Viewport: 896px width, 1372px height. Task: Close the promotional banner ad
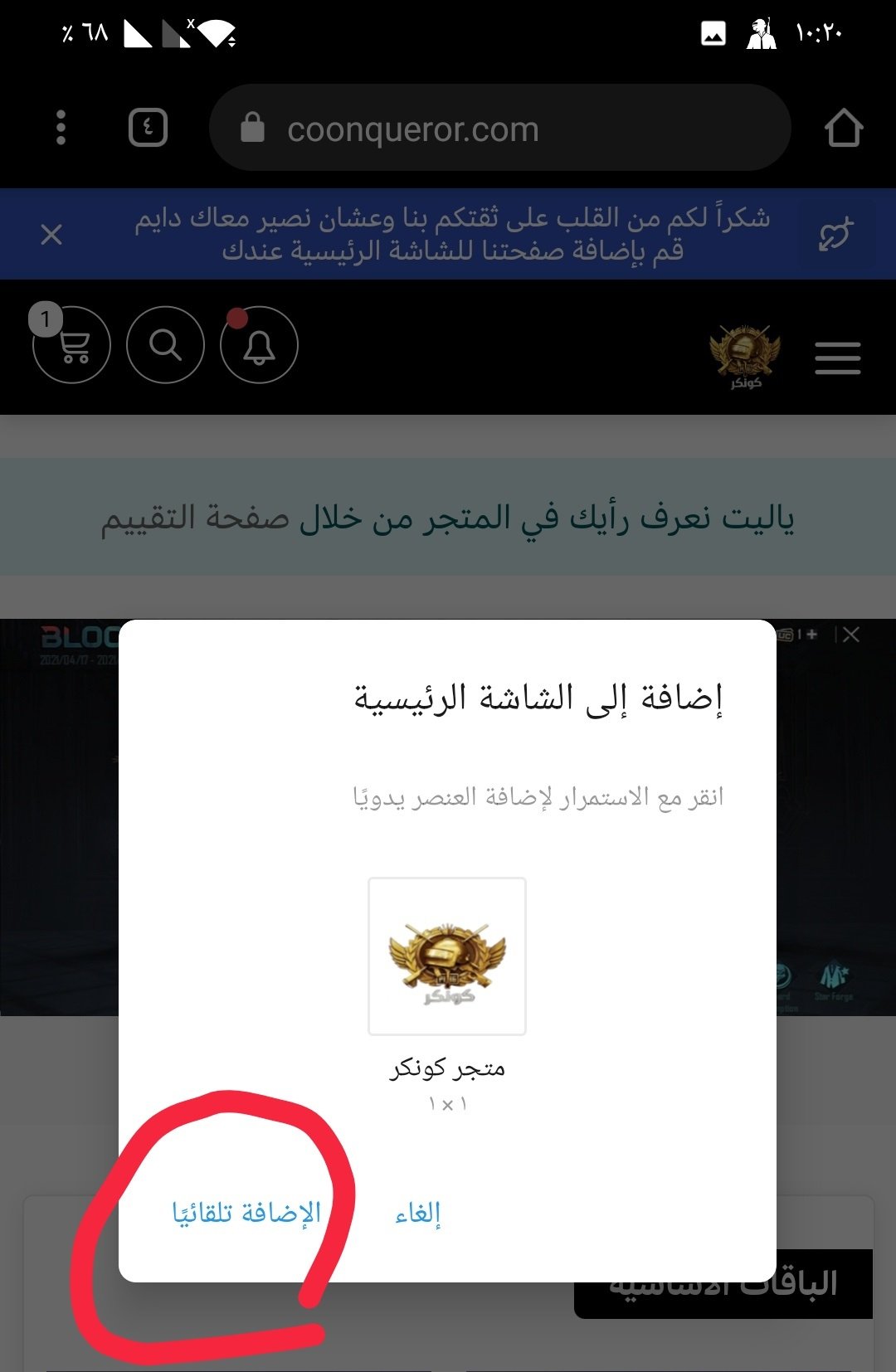pyautogui.click(x=851, y=635)
